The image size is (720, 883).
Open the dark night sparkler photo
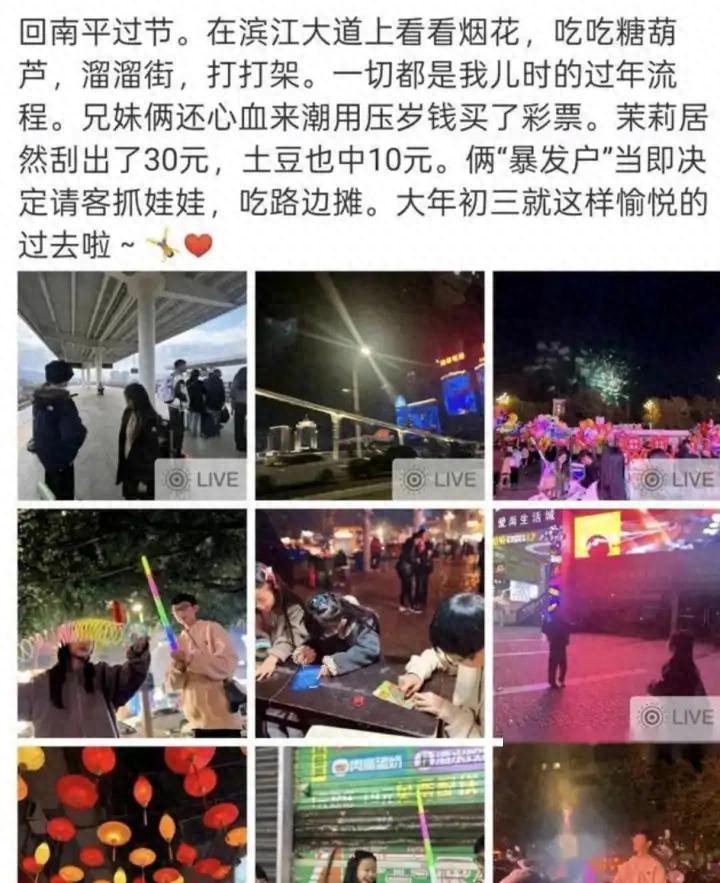click(x=606, y=815)
